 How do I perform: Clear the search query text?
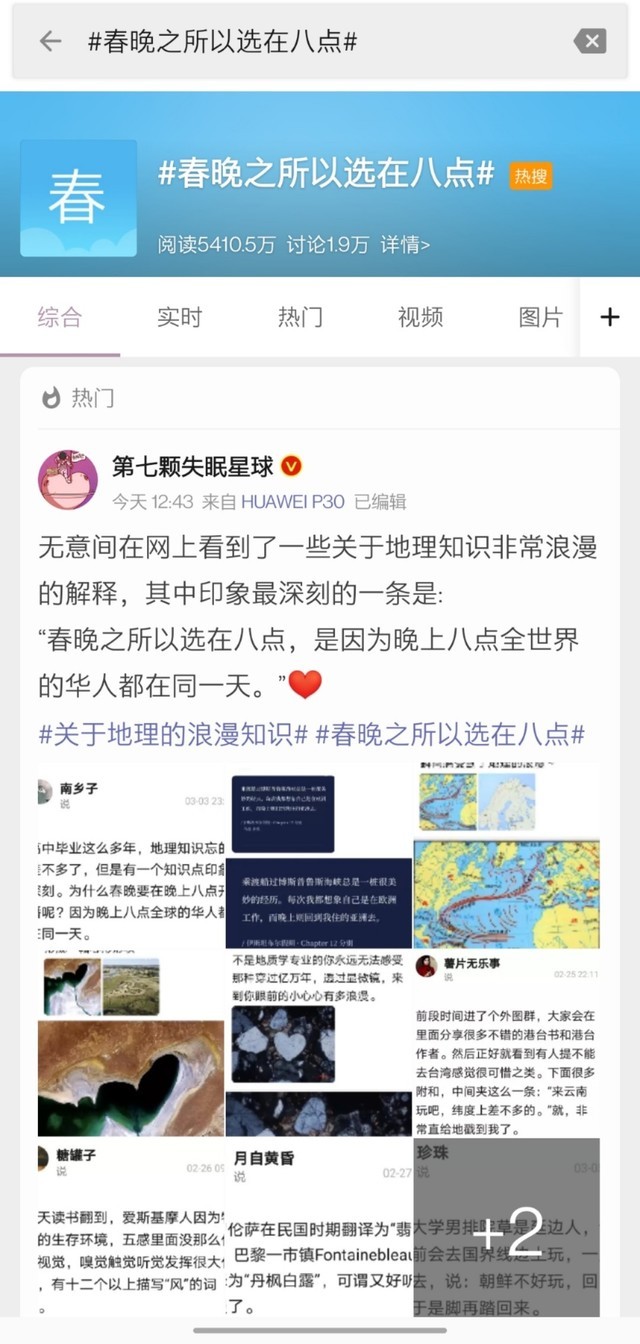coord(589,41)
